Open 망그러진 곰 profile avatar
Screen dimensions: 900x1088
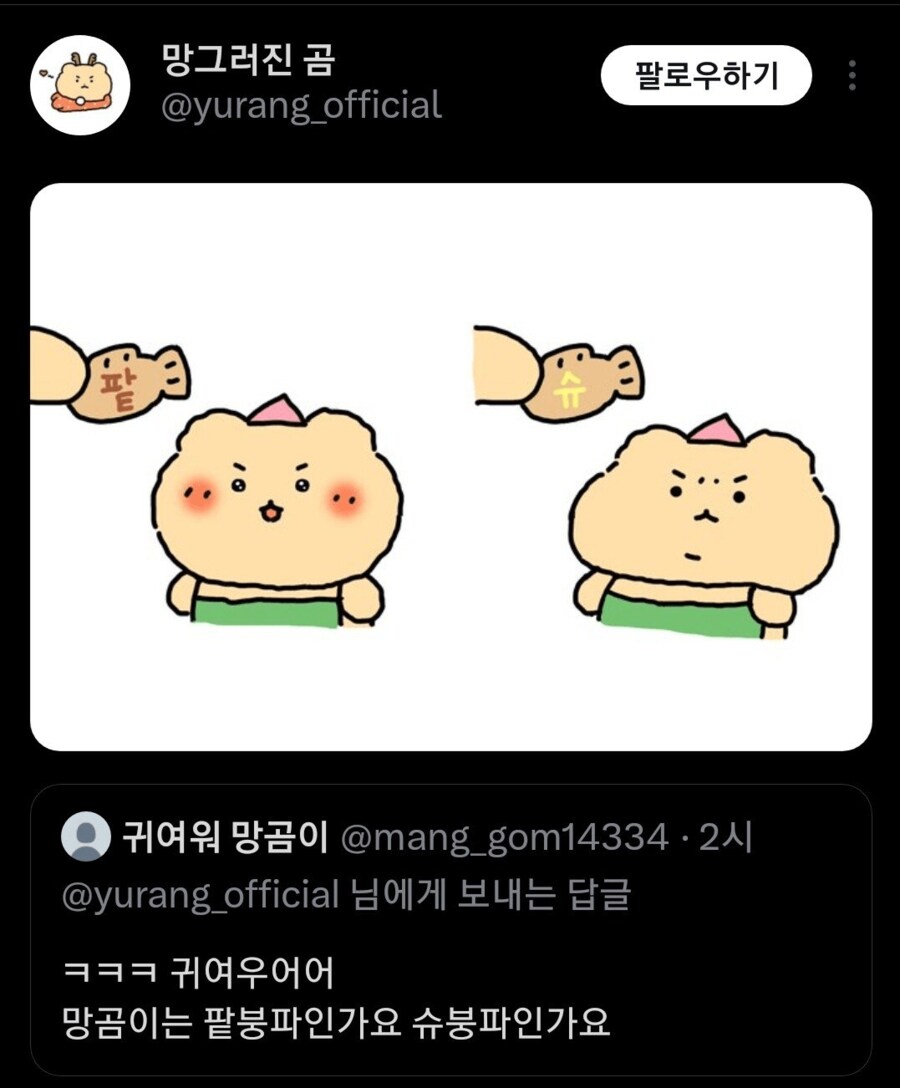(x=80, y=85)
